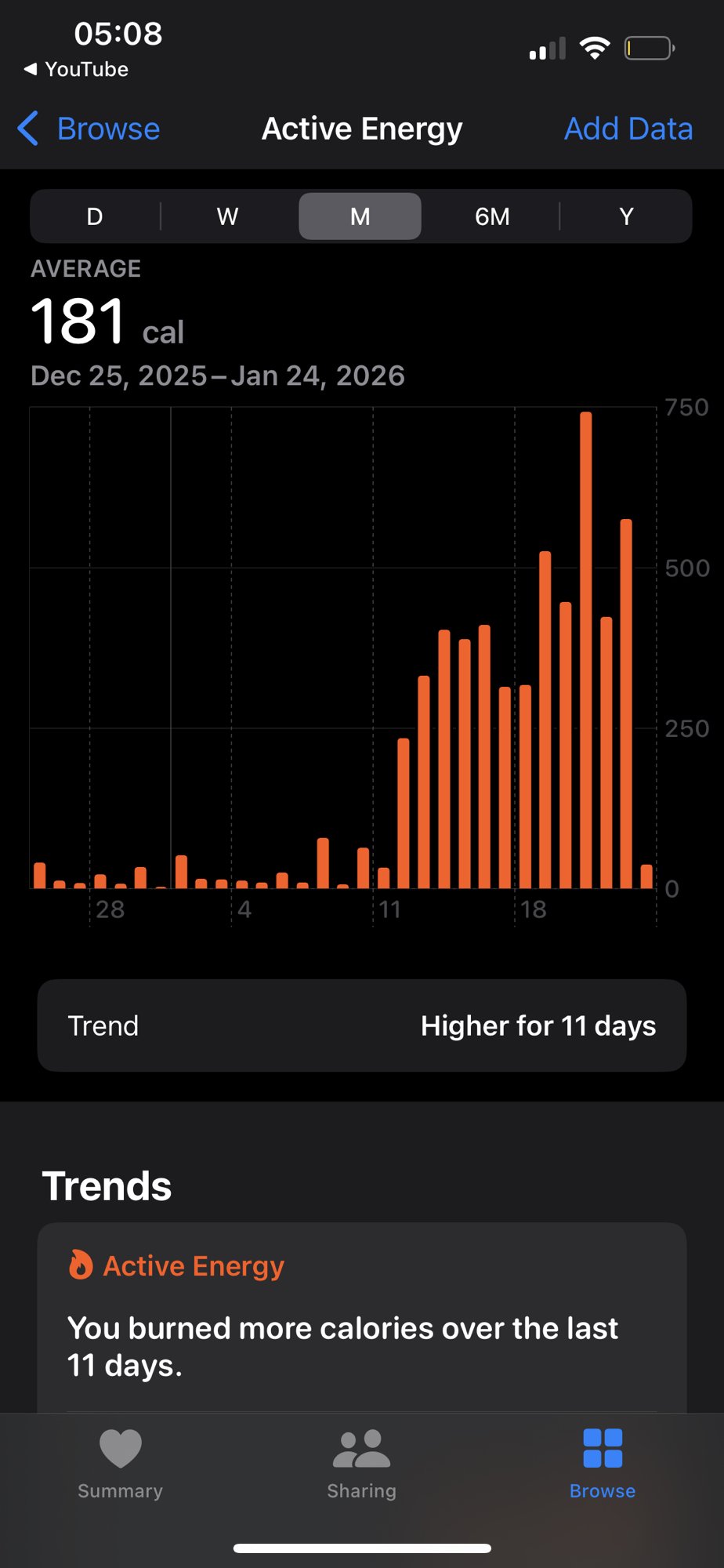Tap the Browse tab in bottom bar
The height and width of the screenshot is (1568, 724).
pyautogui.click(x=602, y=1463)
